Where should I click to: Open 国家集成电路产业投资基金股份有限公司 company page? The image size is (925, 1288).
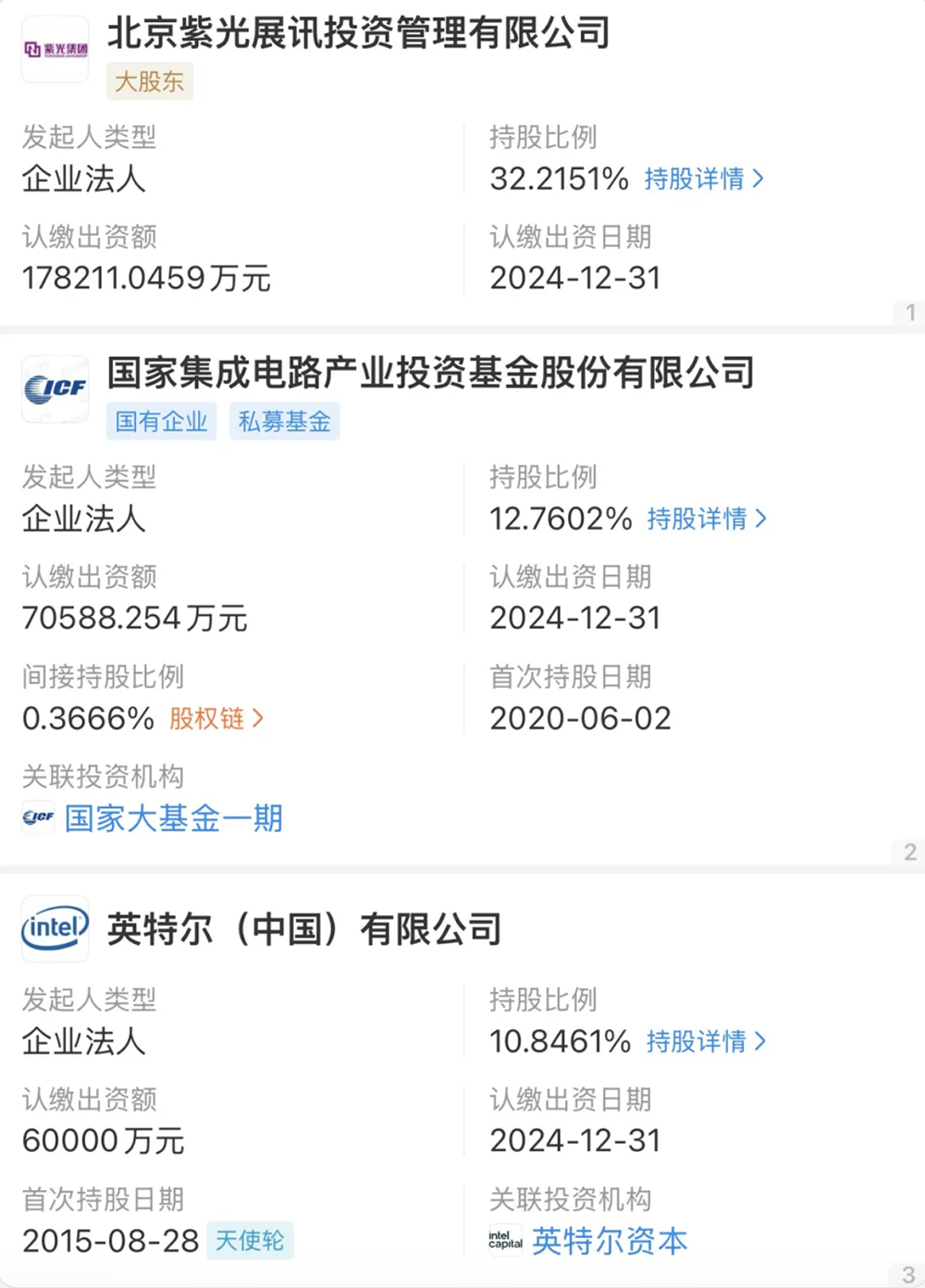[431, 374]
